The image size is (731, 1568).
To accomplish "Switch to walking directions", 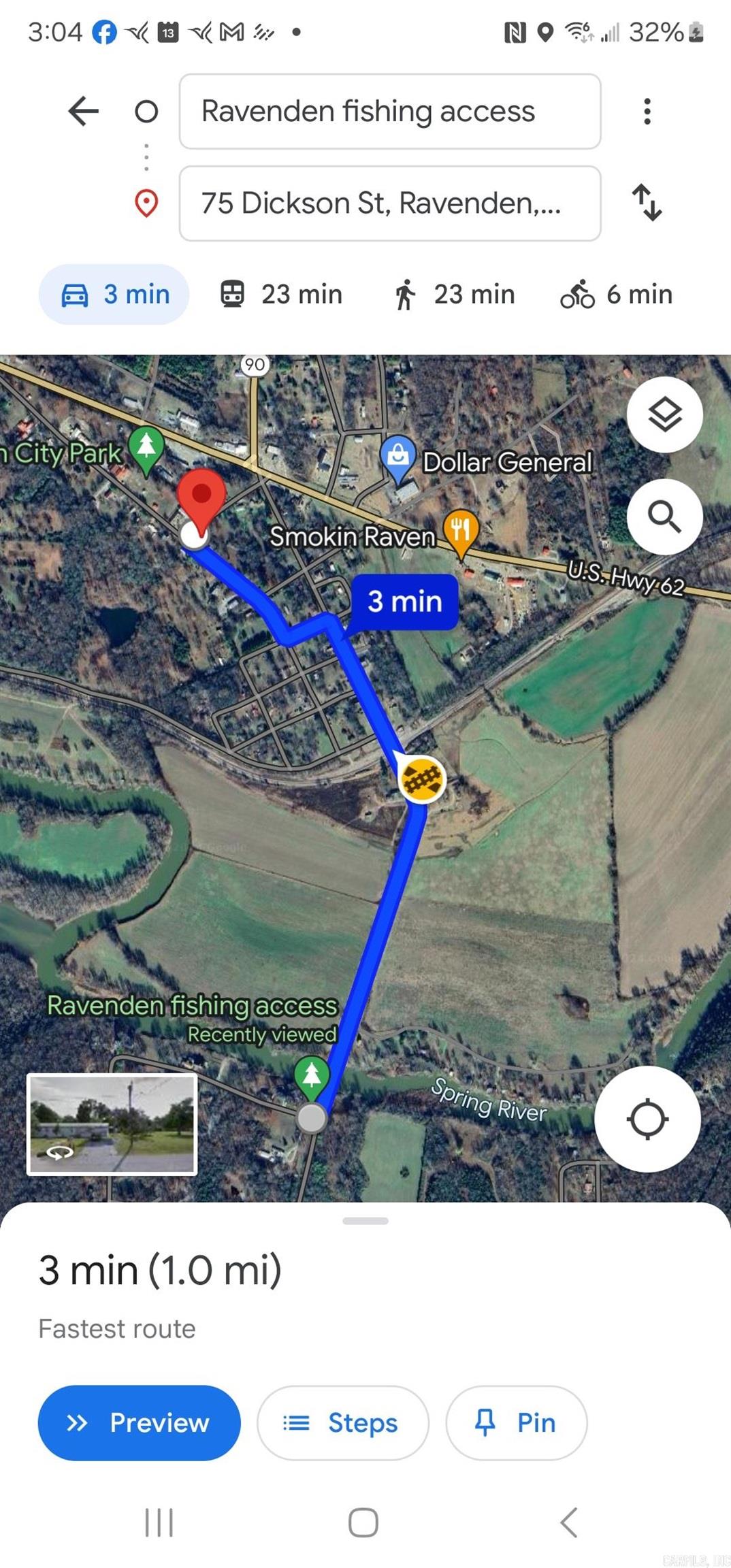I will [x=454, y=295].
